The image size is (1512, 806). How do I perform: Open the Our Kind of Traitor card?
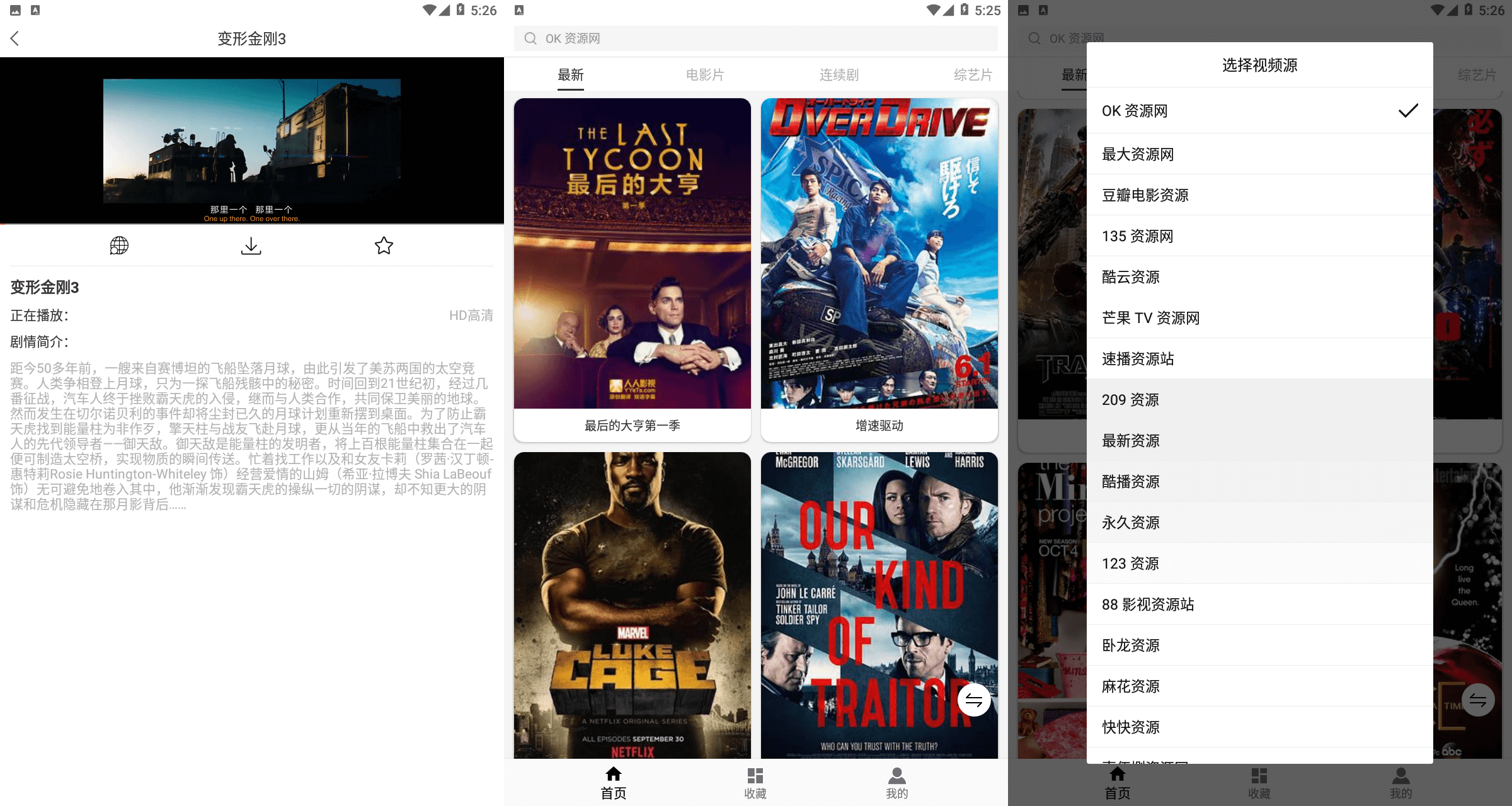point(879,604)
